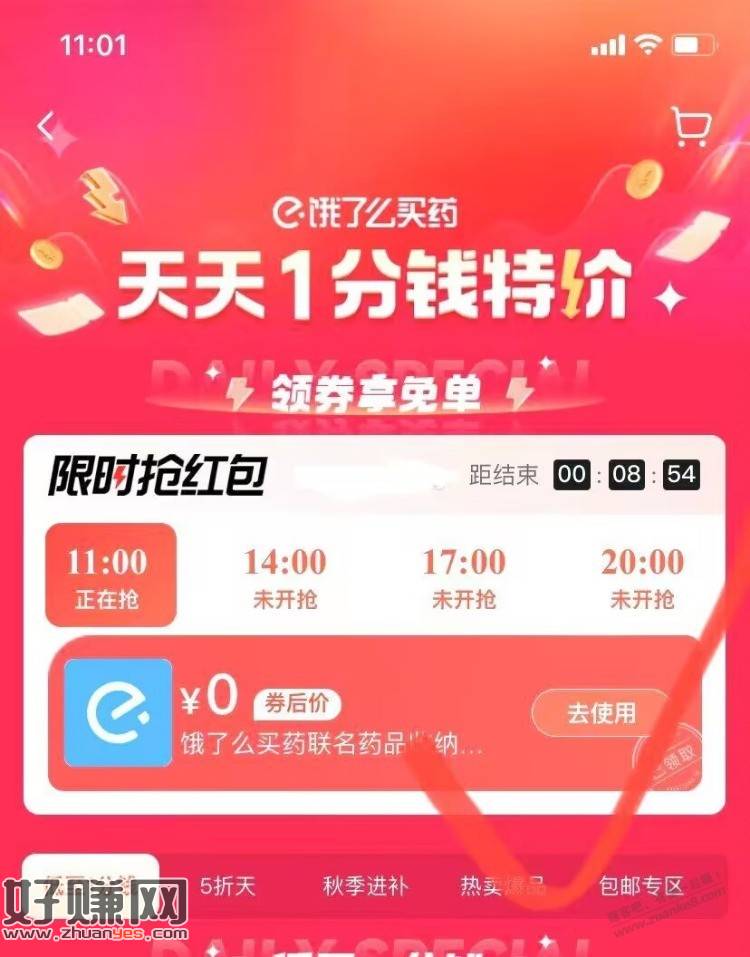Switch to the 20:00 time slot
Screen dimensions: 750x957
coord(642,577)
